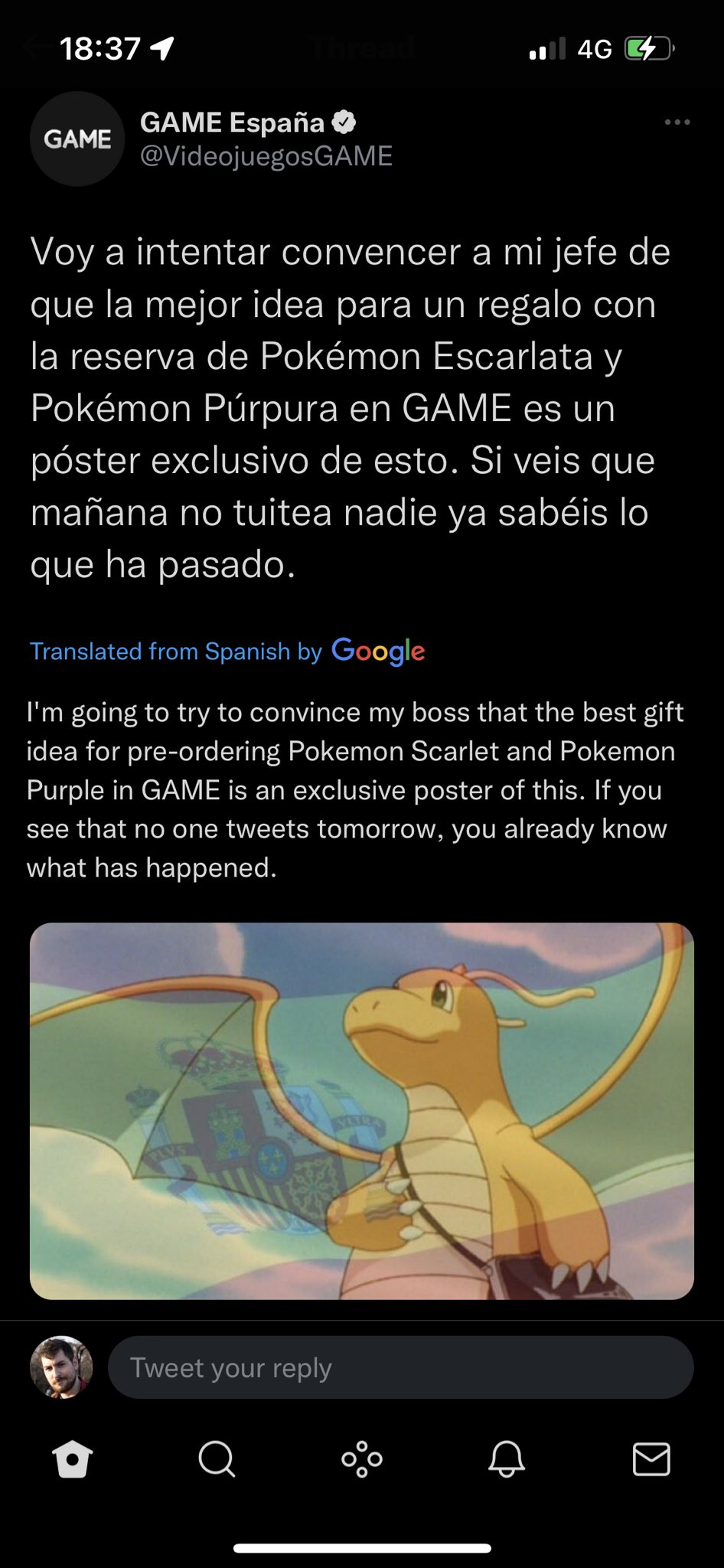This screenshot has width=724, height=1568.
Task: Tap Translated from Spanish by Google link
Action: point(227,651)
